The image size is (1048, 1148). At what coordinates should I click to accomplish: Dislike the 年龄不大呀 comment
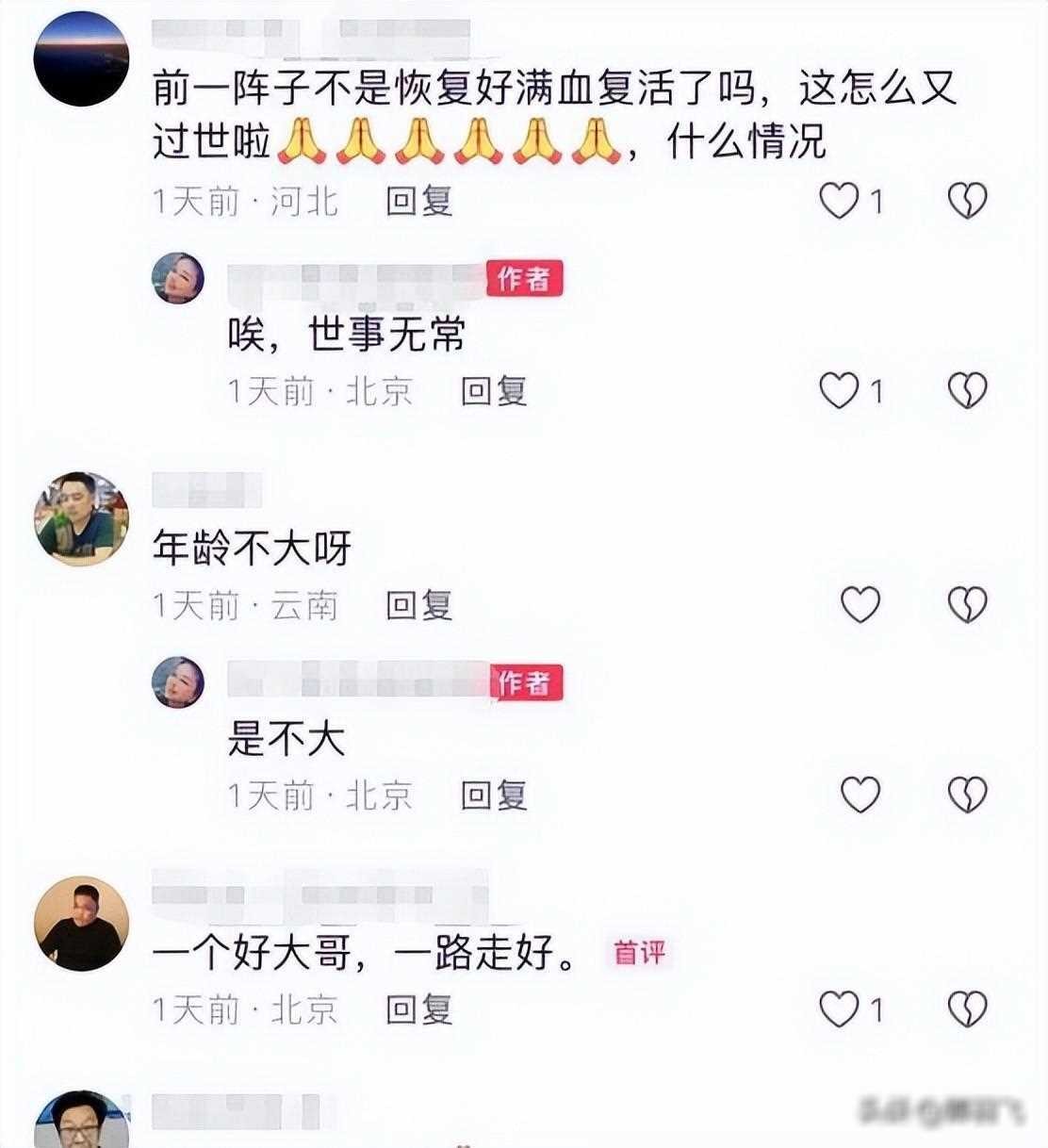(x=967, y=605)
